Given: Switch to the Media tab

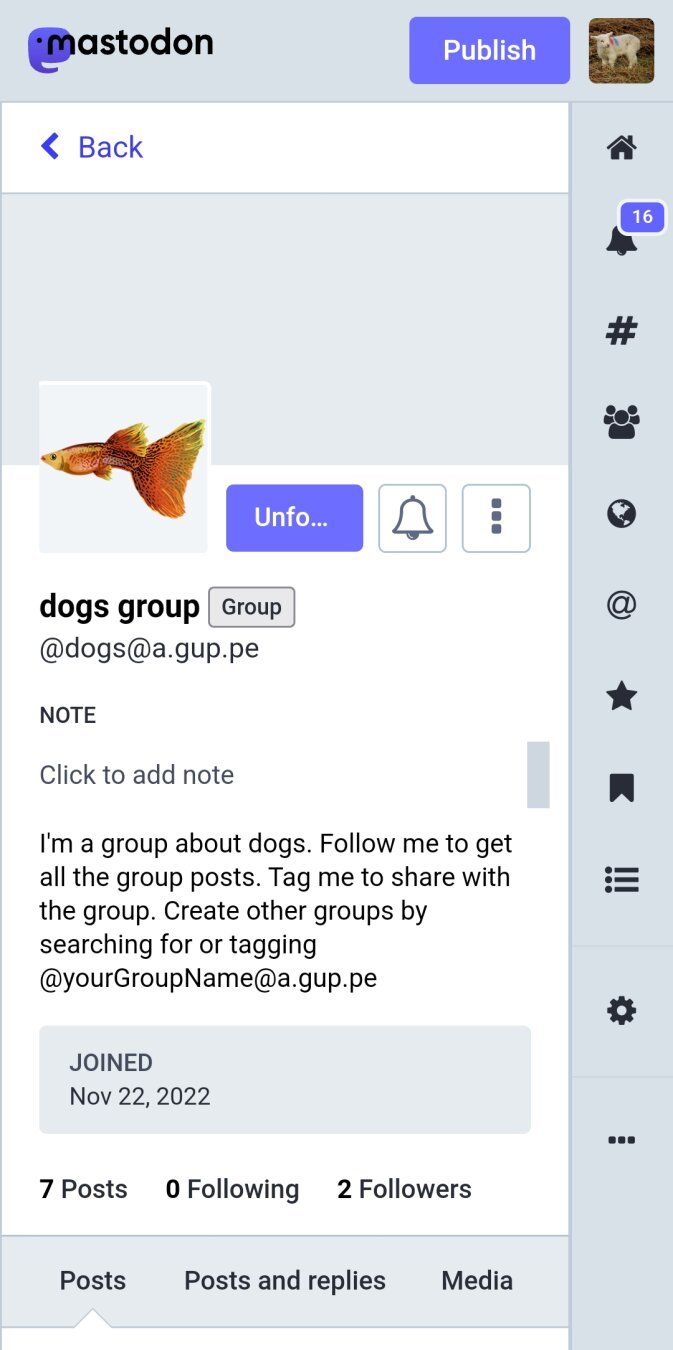Looking at the screenshot, I should point(477,1281).
